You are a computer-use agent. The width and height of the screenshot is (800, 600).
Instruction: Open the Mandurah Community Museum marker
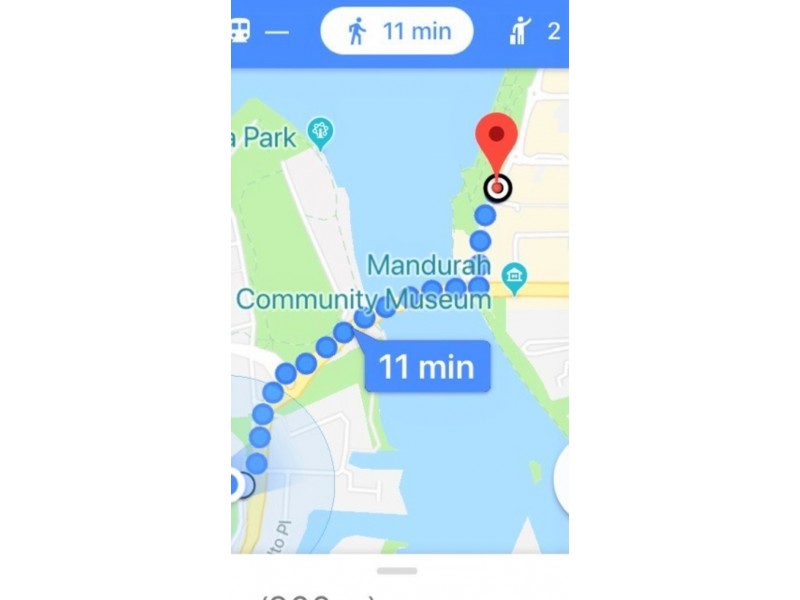[515, 275]
